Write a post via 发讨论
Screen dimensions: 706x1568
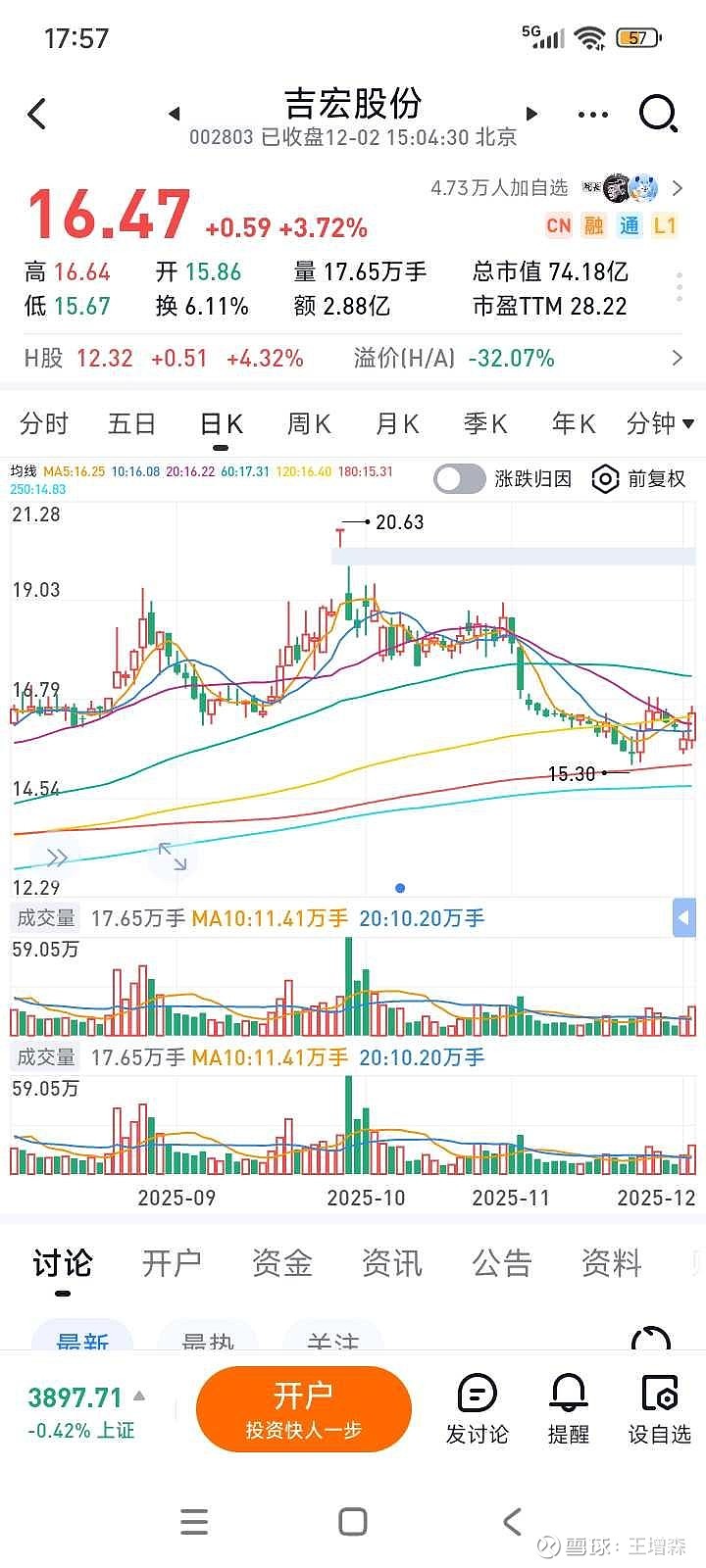[477, 1409]
